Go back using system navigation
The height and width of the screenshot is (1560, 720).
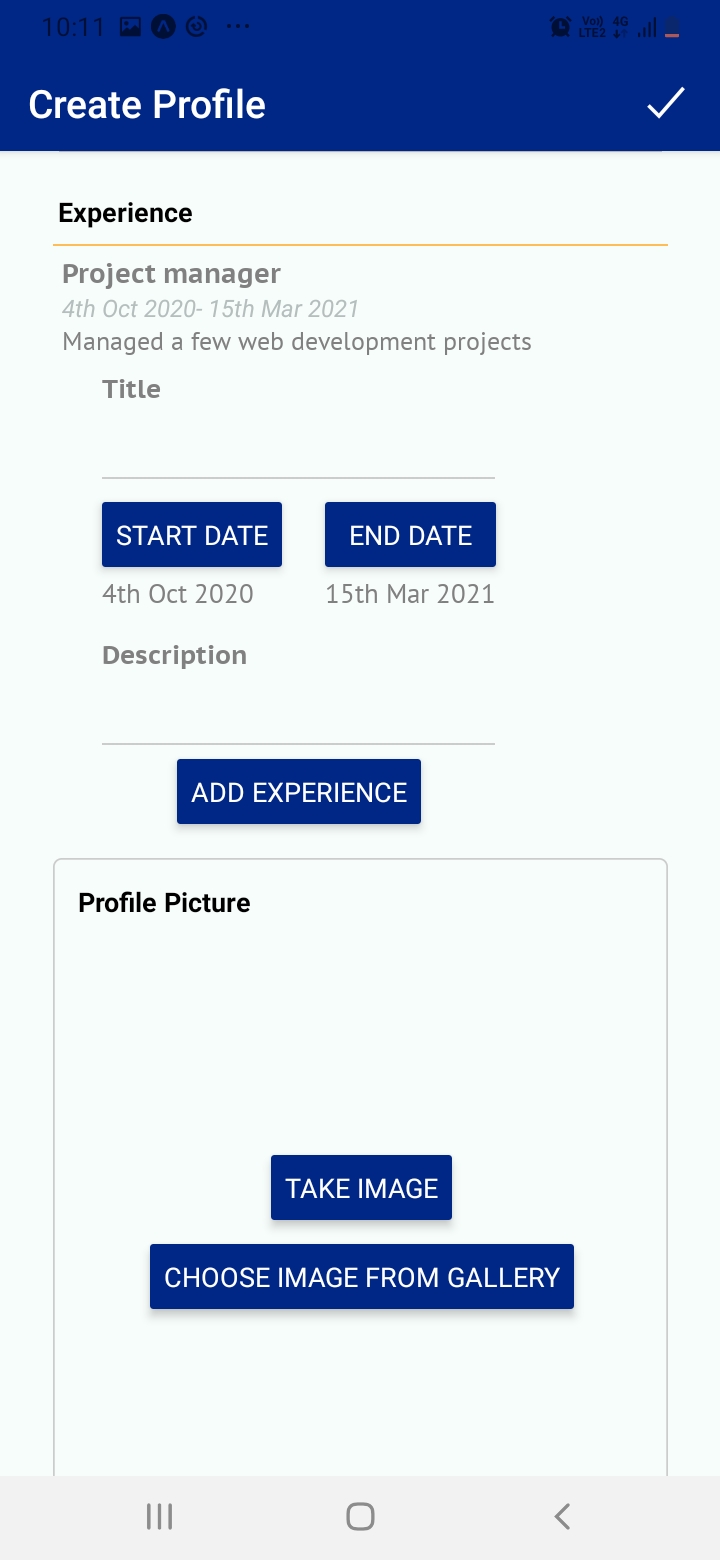click(x=562, y=1517)
